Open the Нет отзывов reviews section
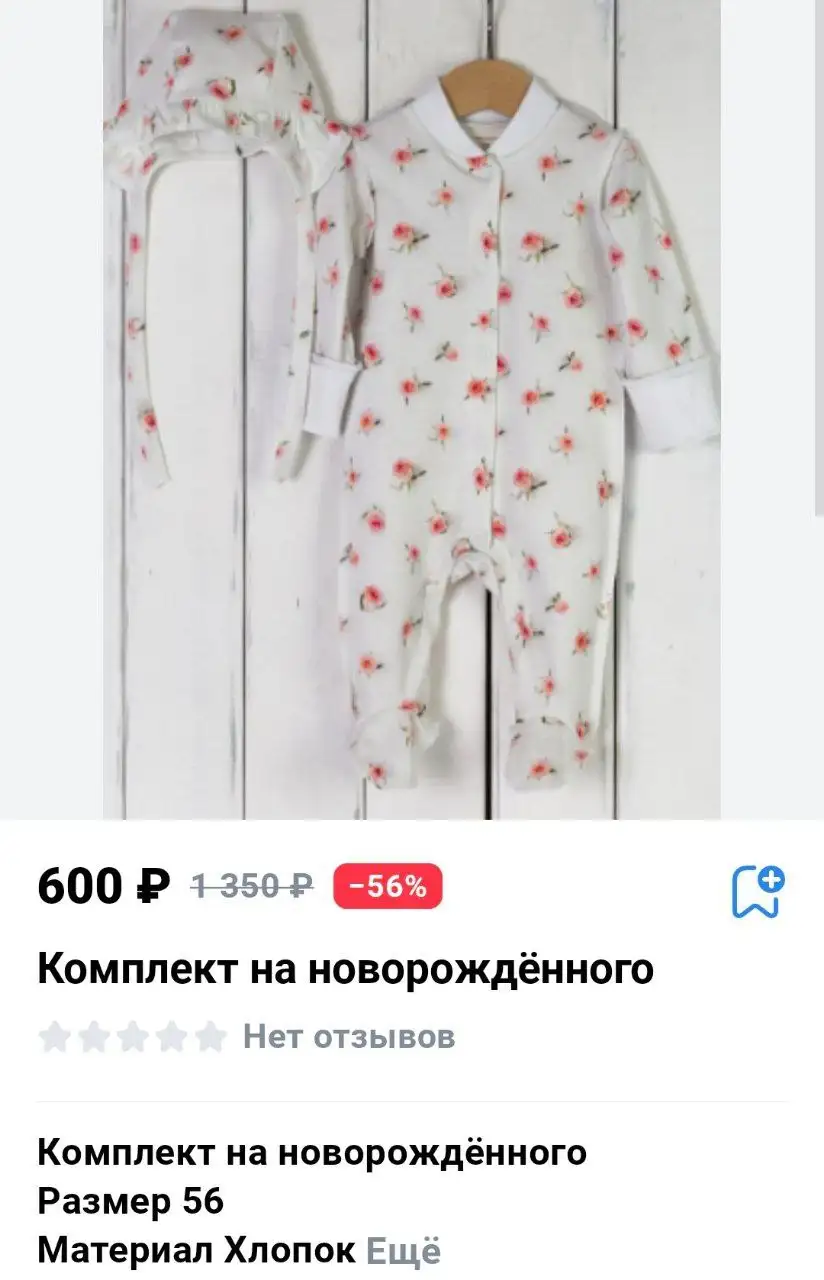This screenshot has width=824, height=1280. [348, 1038]
